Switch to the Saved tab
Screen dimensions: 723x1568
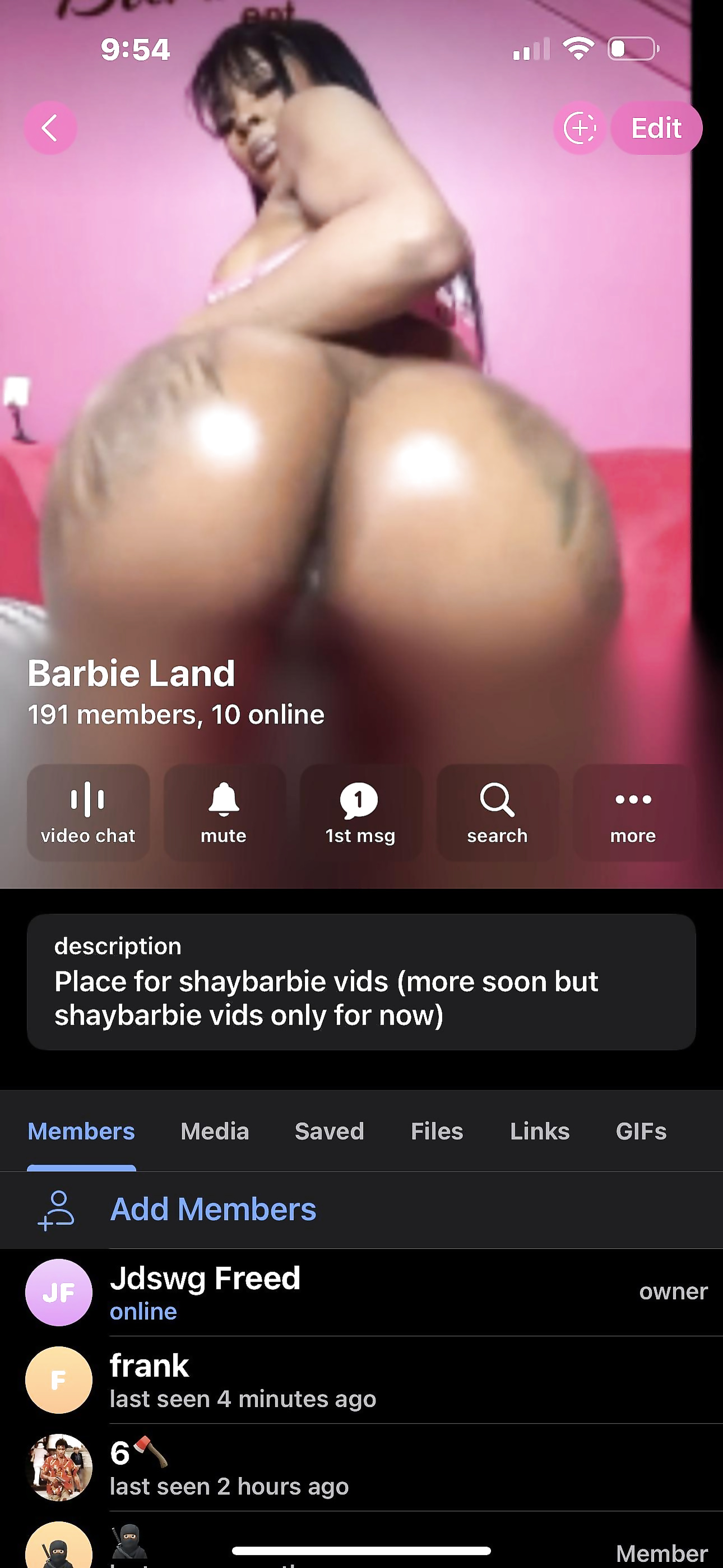point(329,1132)
